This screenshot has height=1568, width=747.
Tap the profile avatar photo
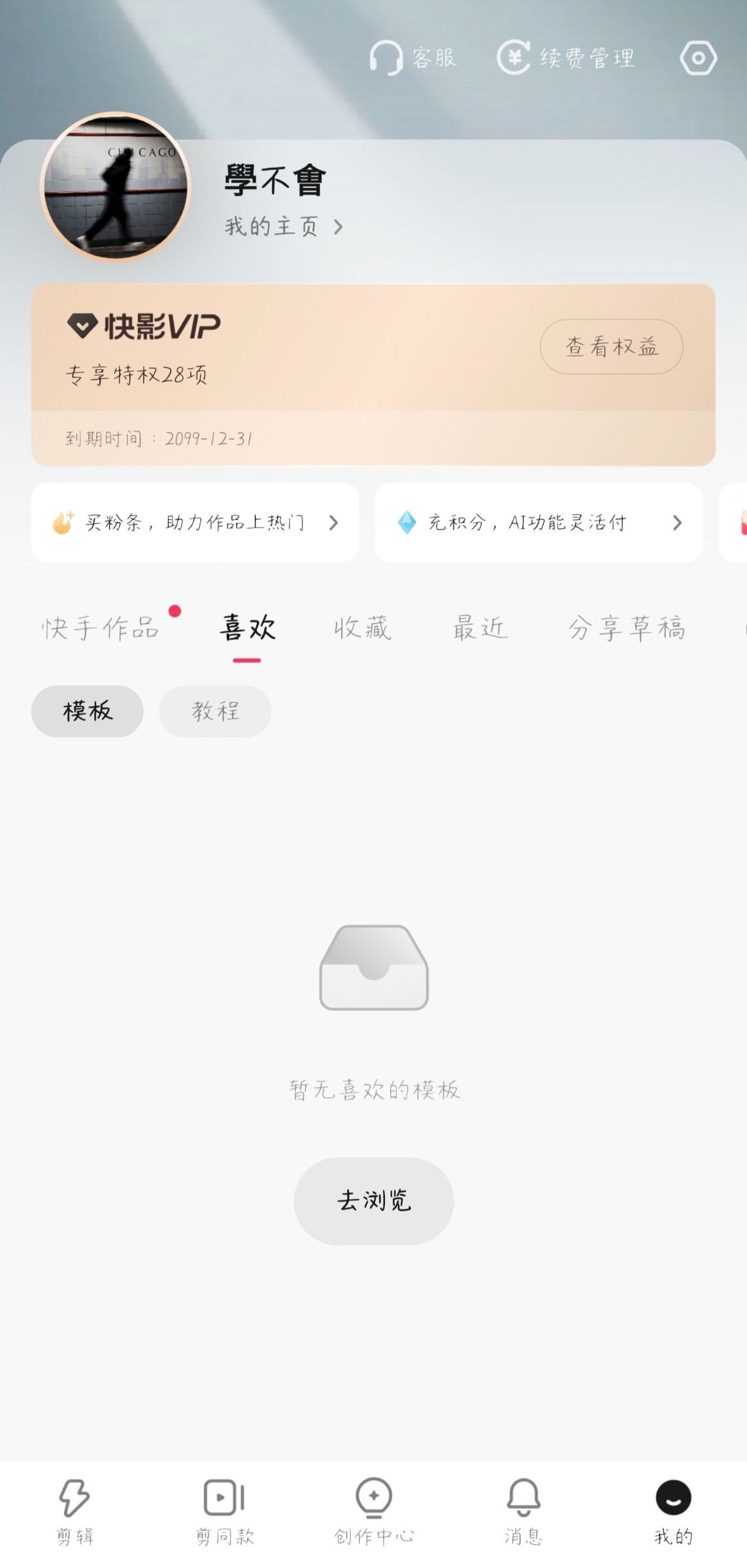(x=116, y=187)
